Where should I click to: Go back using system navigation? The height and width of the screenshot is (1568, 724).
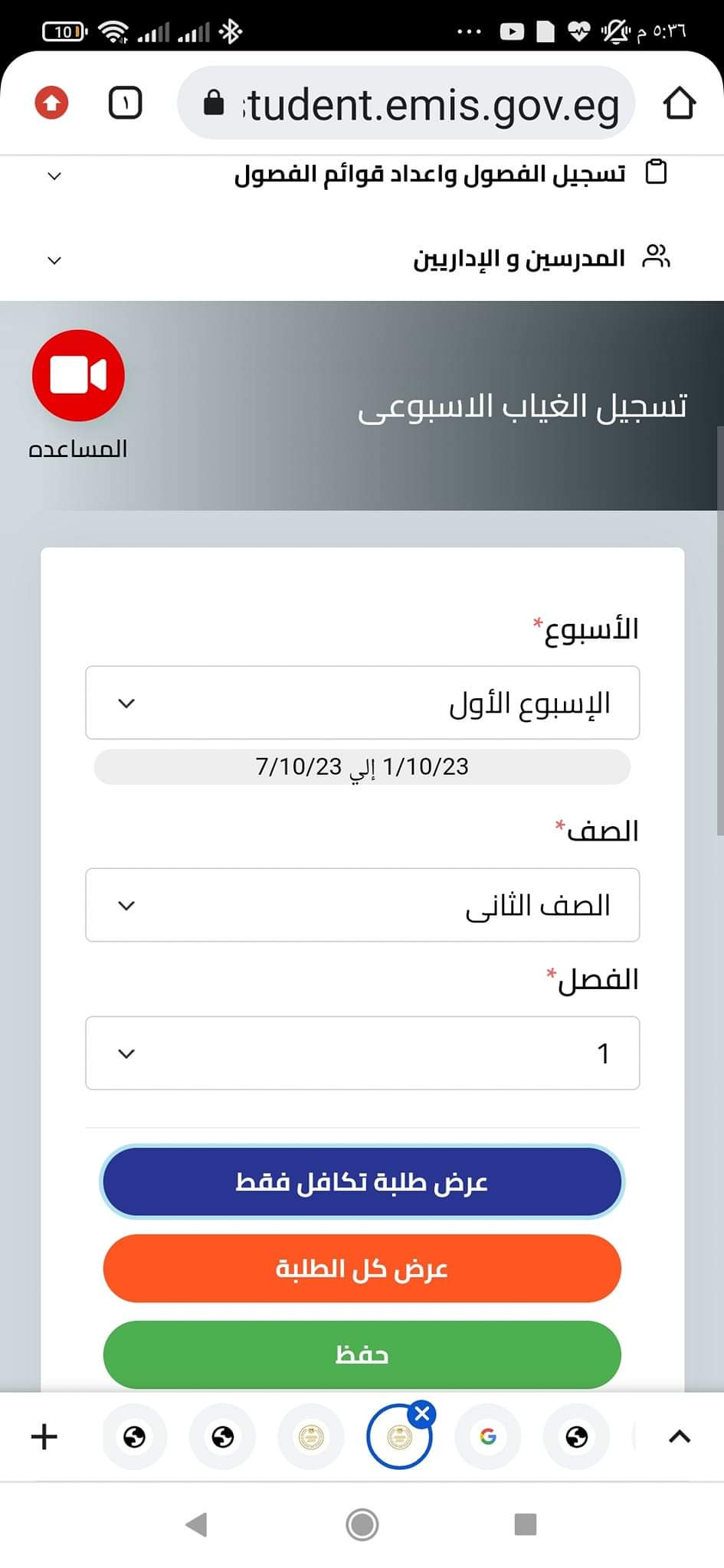pyautogui.click(x=197, y=1524)
